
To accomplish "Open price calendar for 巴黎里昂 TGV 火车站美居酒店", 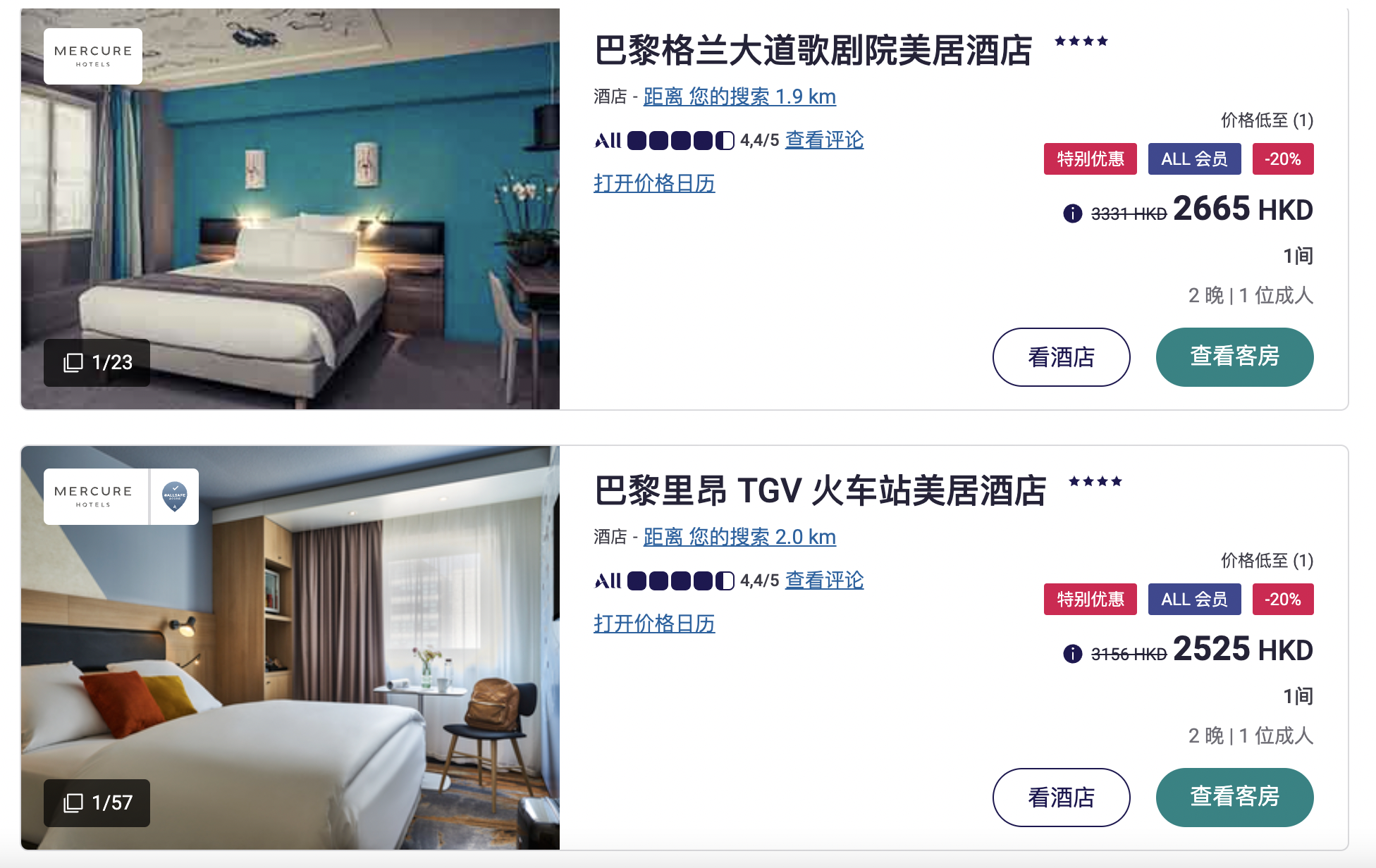I will (654, 624).
